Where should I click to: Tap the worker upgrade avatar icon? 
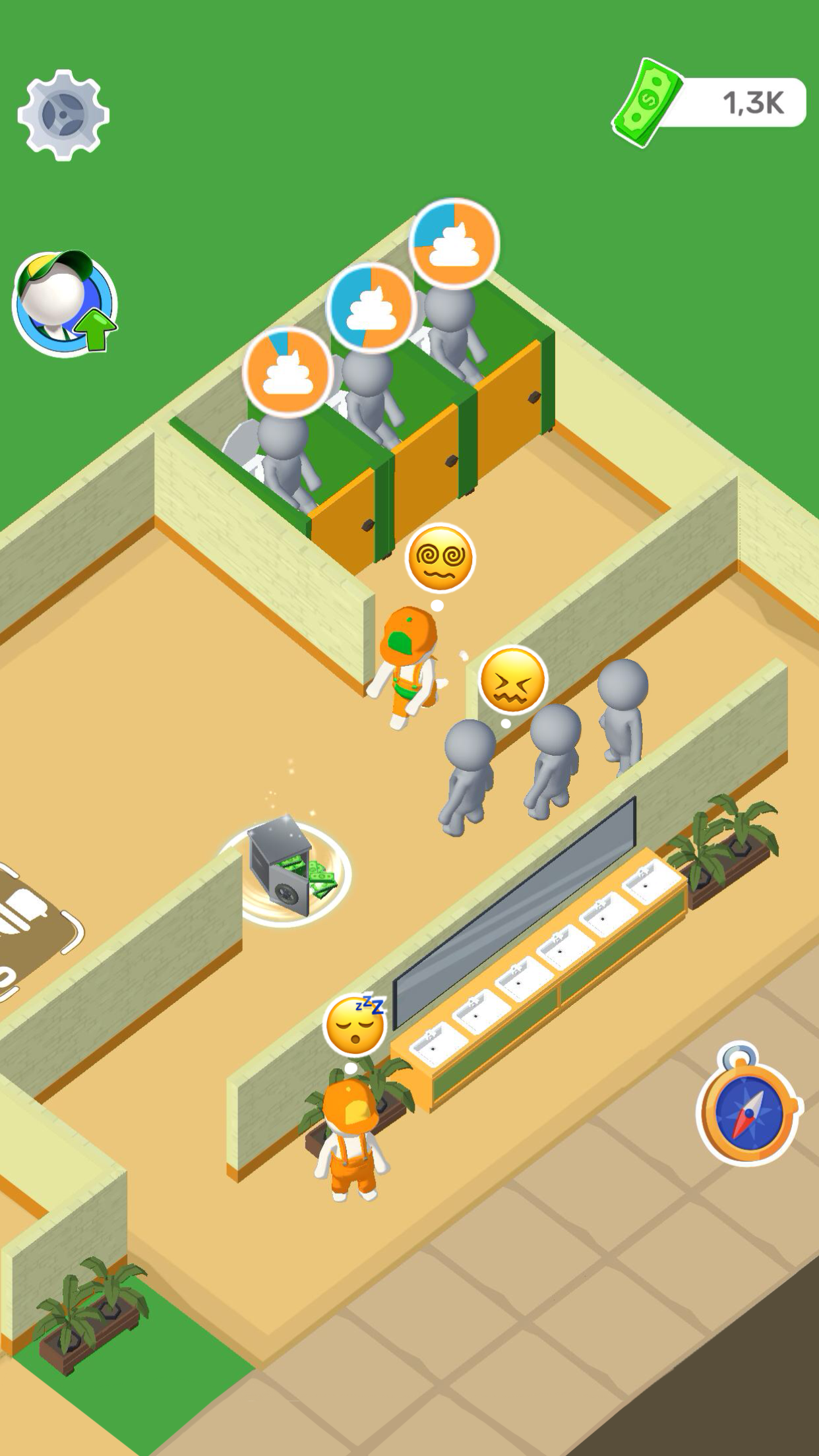pyautogui.click(x=63, y=300)
